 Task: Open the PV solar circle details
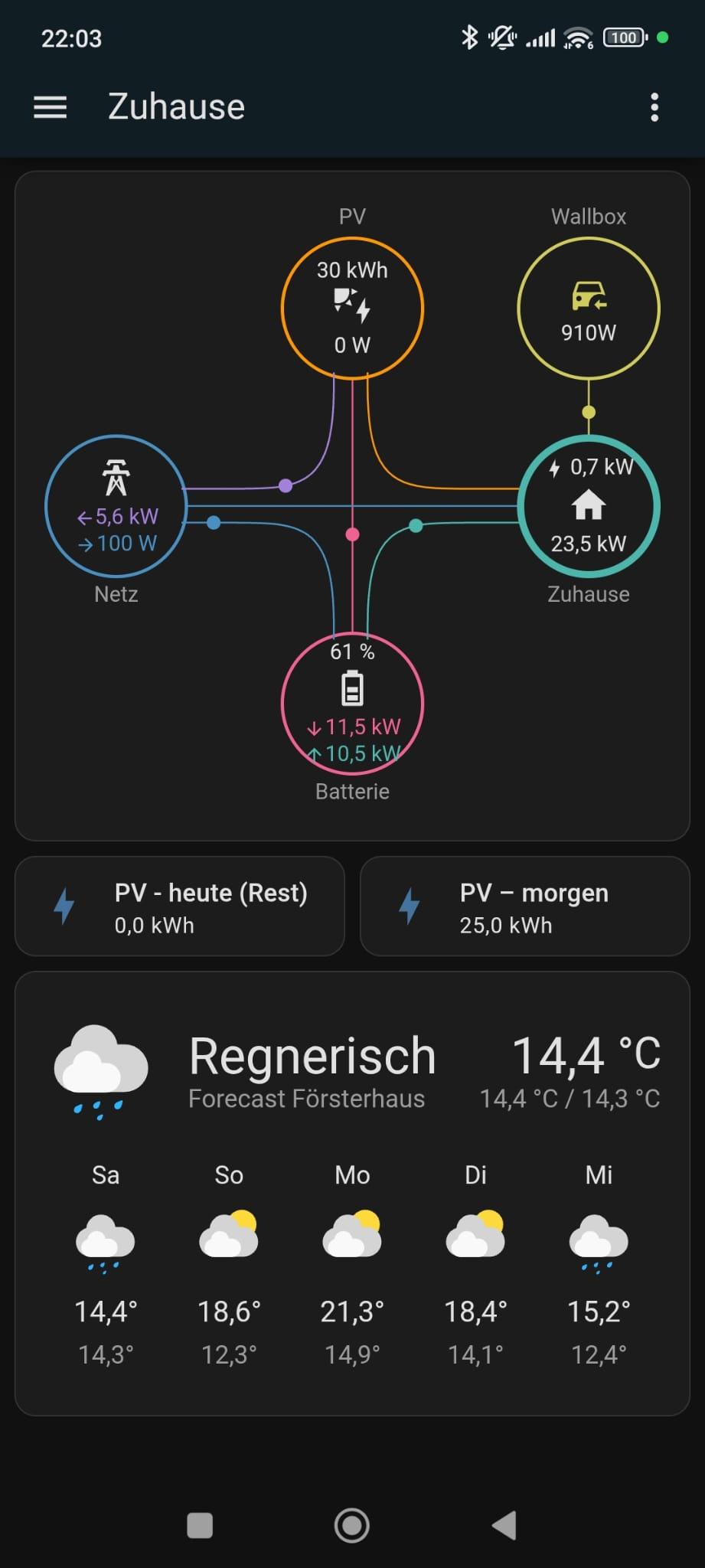352,308
